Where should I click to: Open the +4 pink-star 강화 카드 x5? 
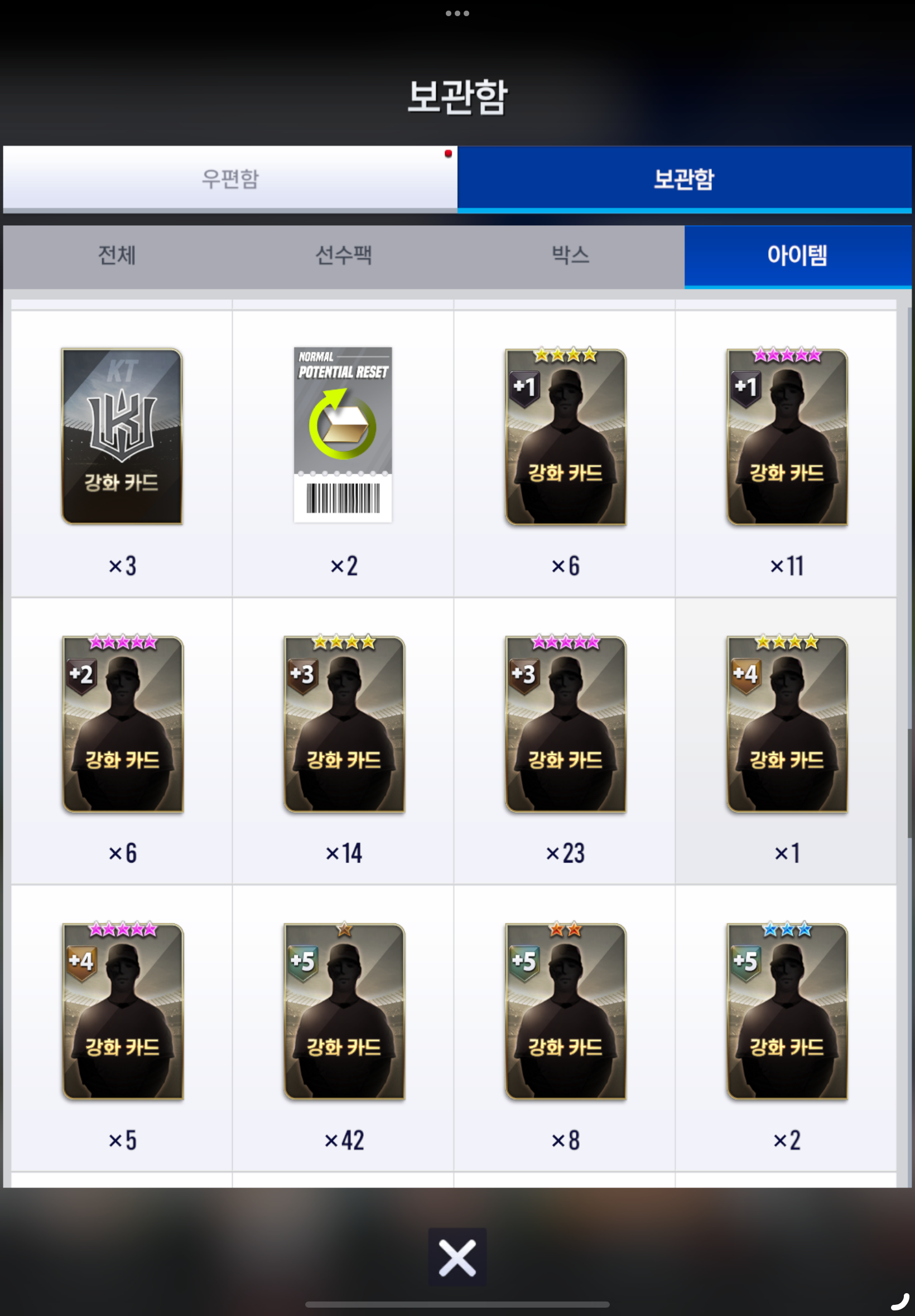pos(123,1011)
